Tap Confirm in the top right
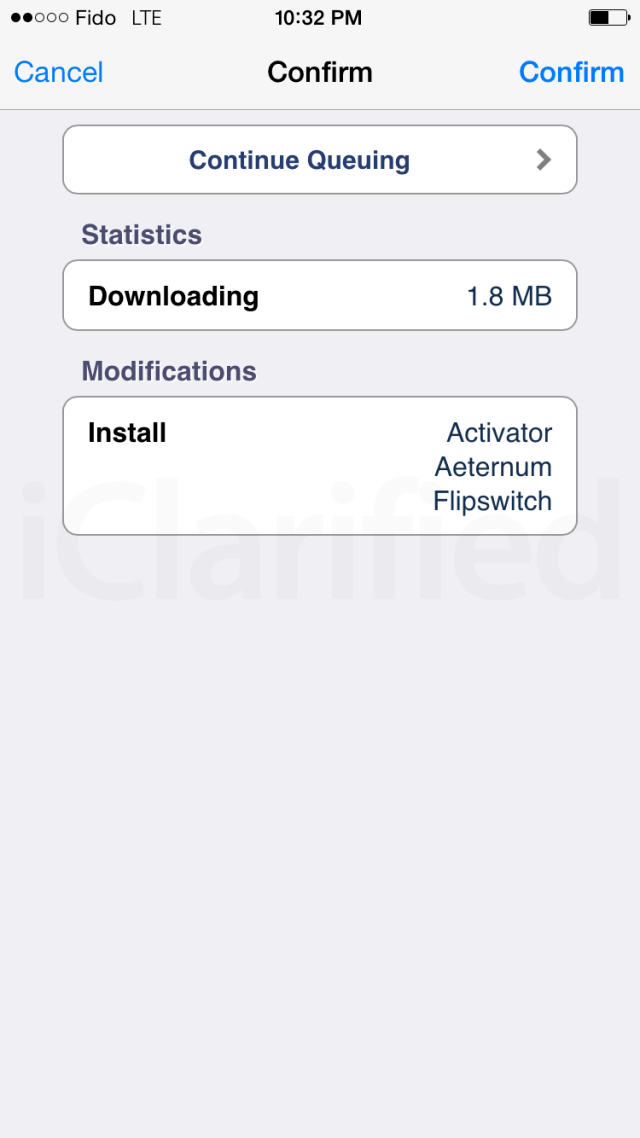 pyautogui.click(x=571, y=72)
